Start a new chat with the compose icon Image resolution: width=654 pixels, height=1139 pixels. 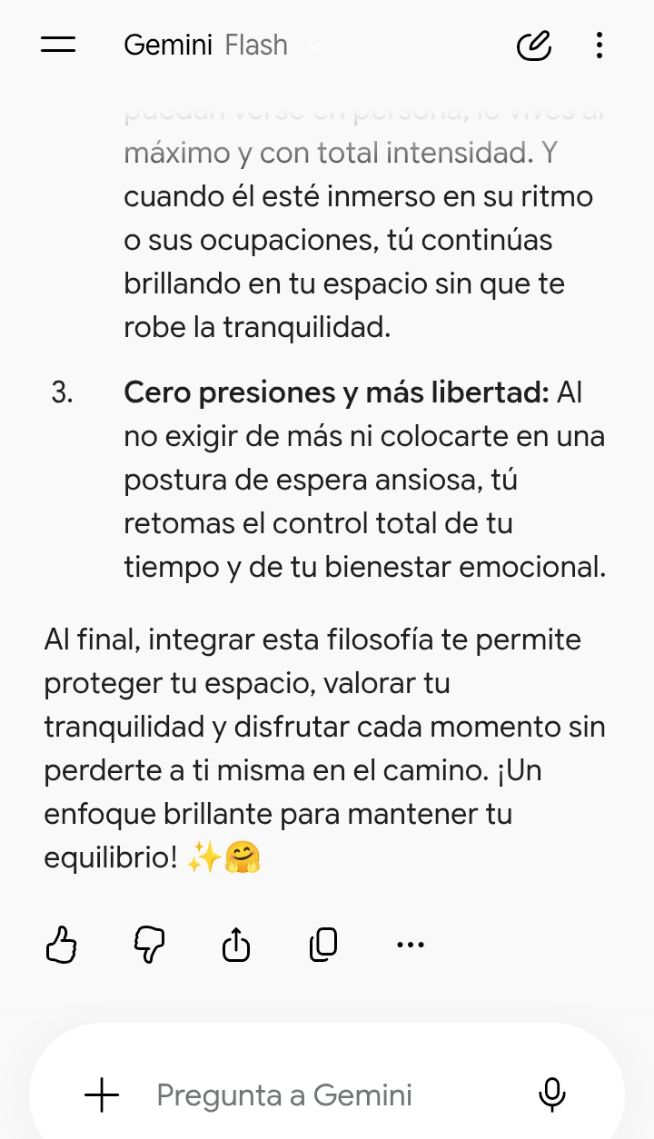534,45
